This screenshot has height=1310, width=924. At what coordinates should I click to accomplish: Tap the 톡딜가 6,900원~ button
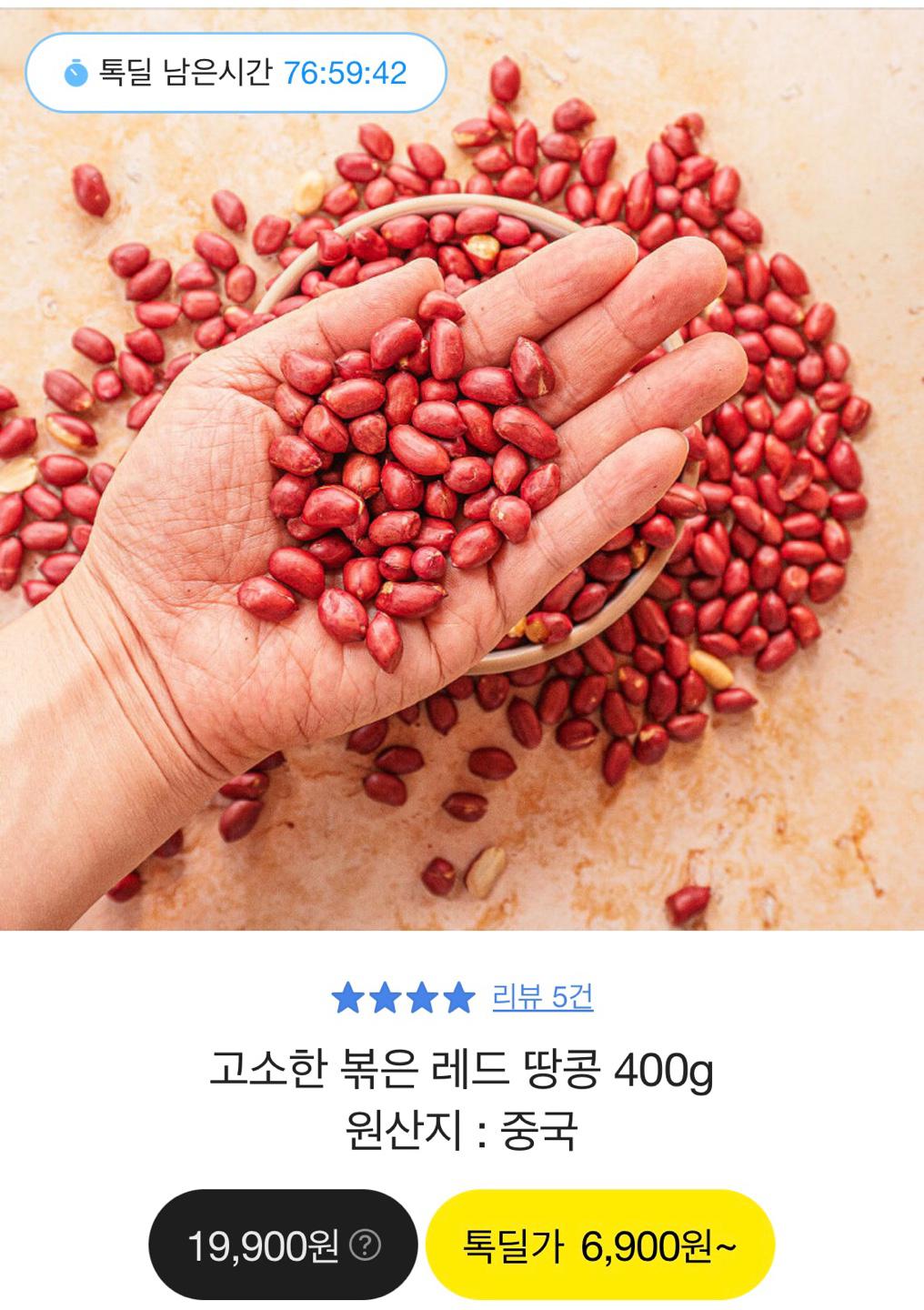click(x=599, y=1244)
